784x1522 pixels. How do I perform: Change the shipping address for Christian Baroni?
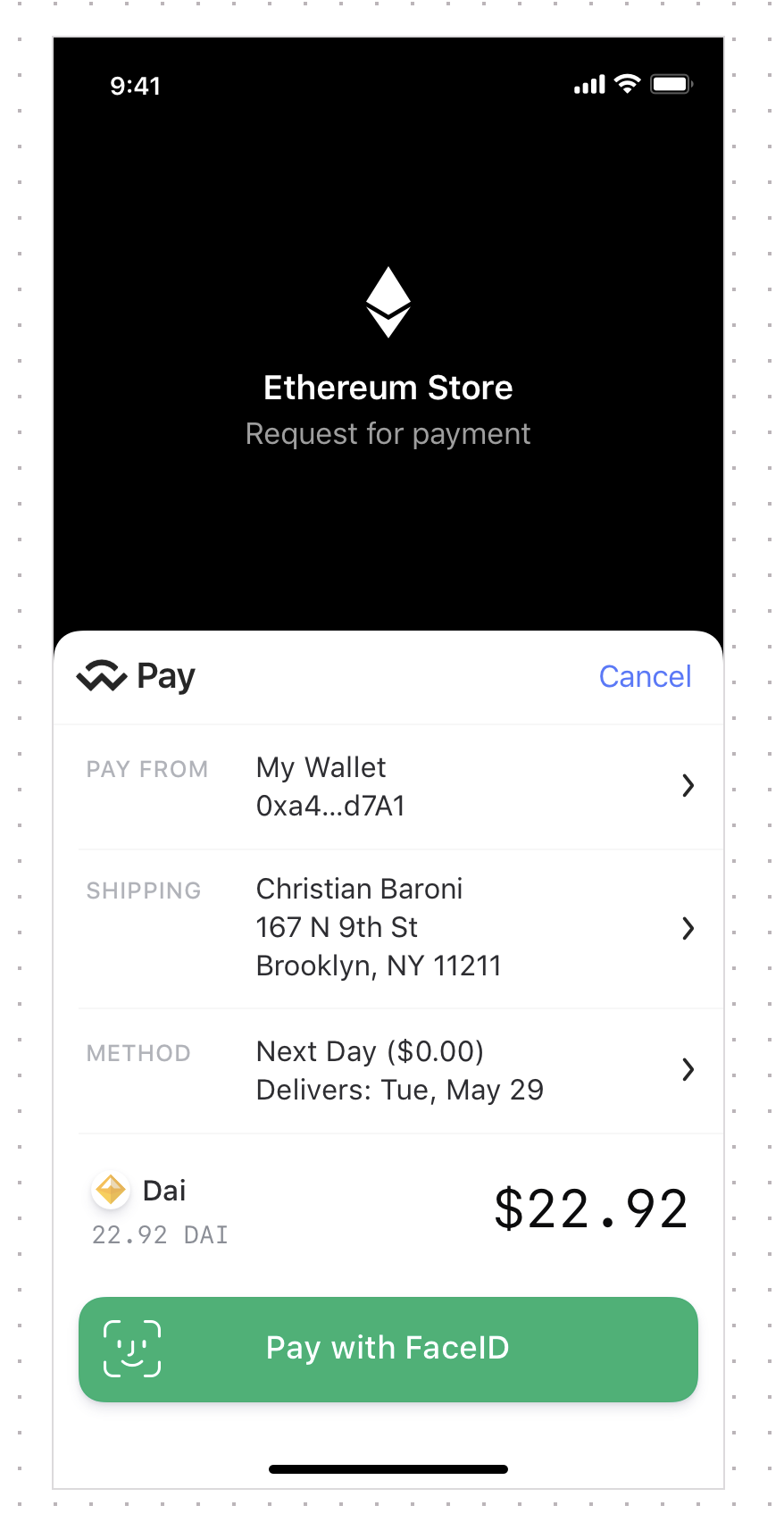pos(388,928)
